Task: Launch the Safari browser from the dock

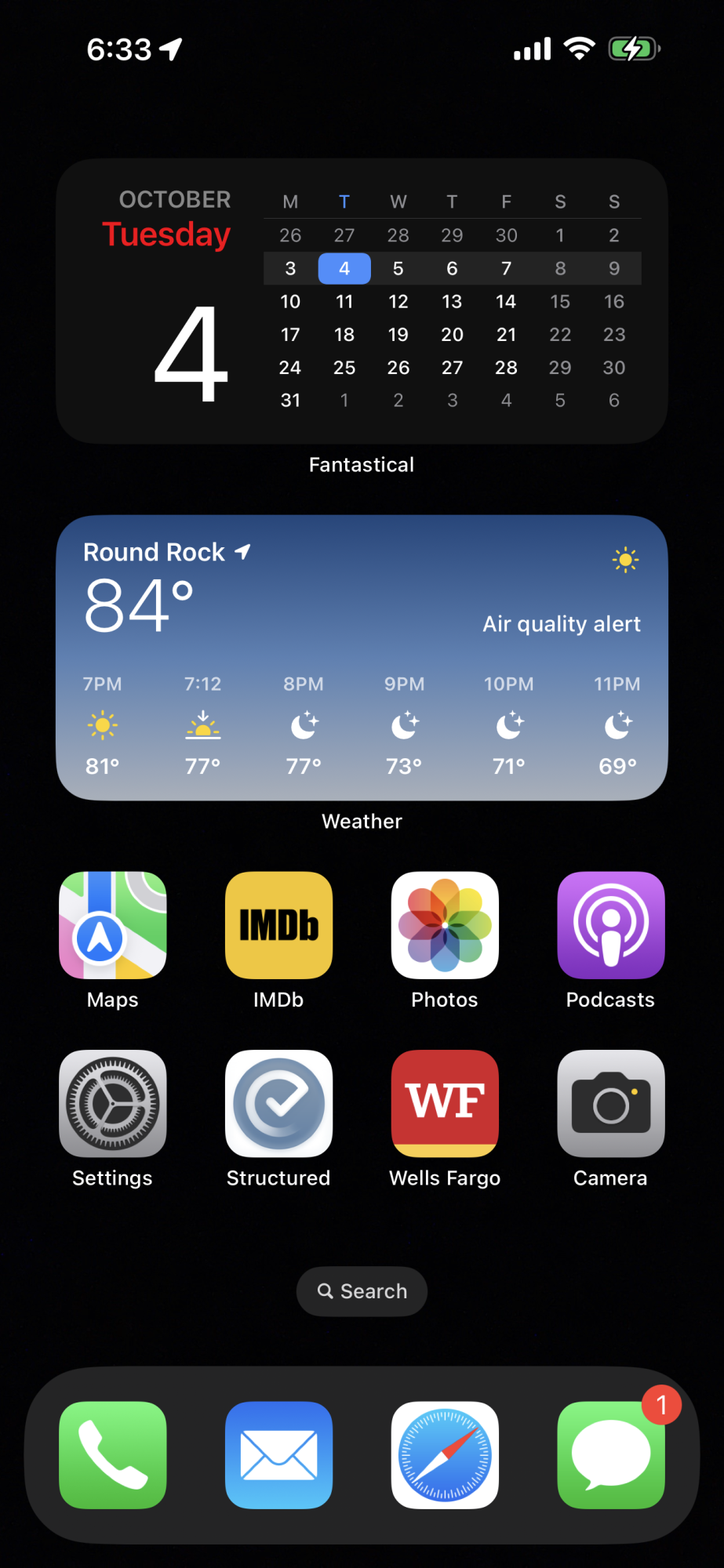Action: [445, 1455]
